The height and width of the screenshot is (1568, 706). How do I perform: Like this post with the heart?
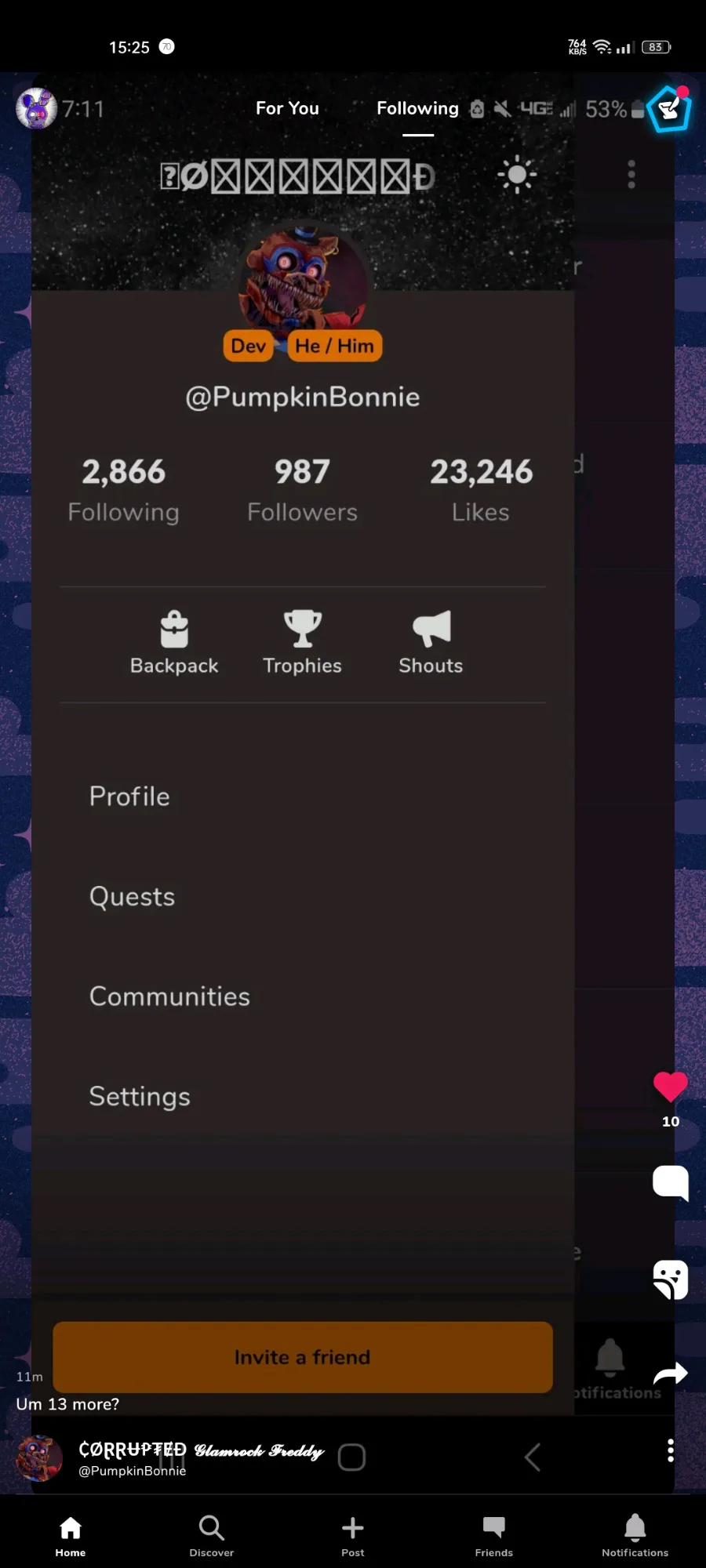(x=670, y=1087)
